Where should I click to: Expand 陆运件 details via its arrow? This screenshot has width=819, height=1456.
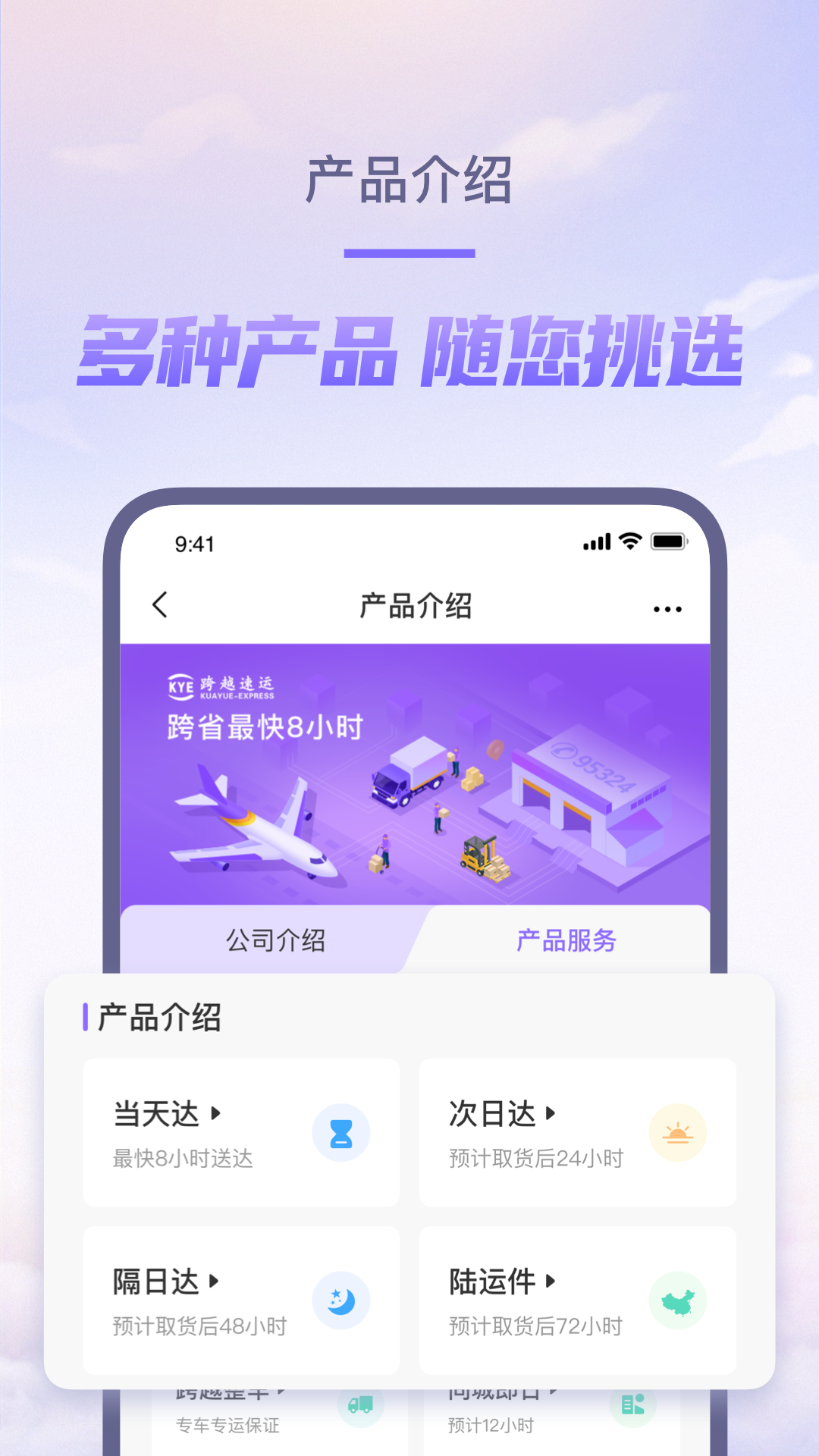point(550,1282)
